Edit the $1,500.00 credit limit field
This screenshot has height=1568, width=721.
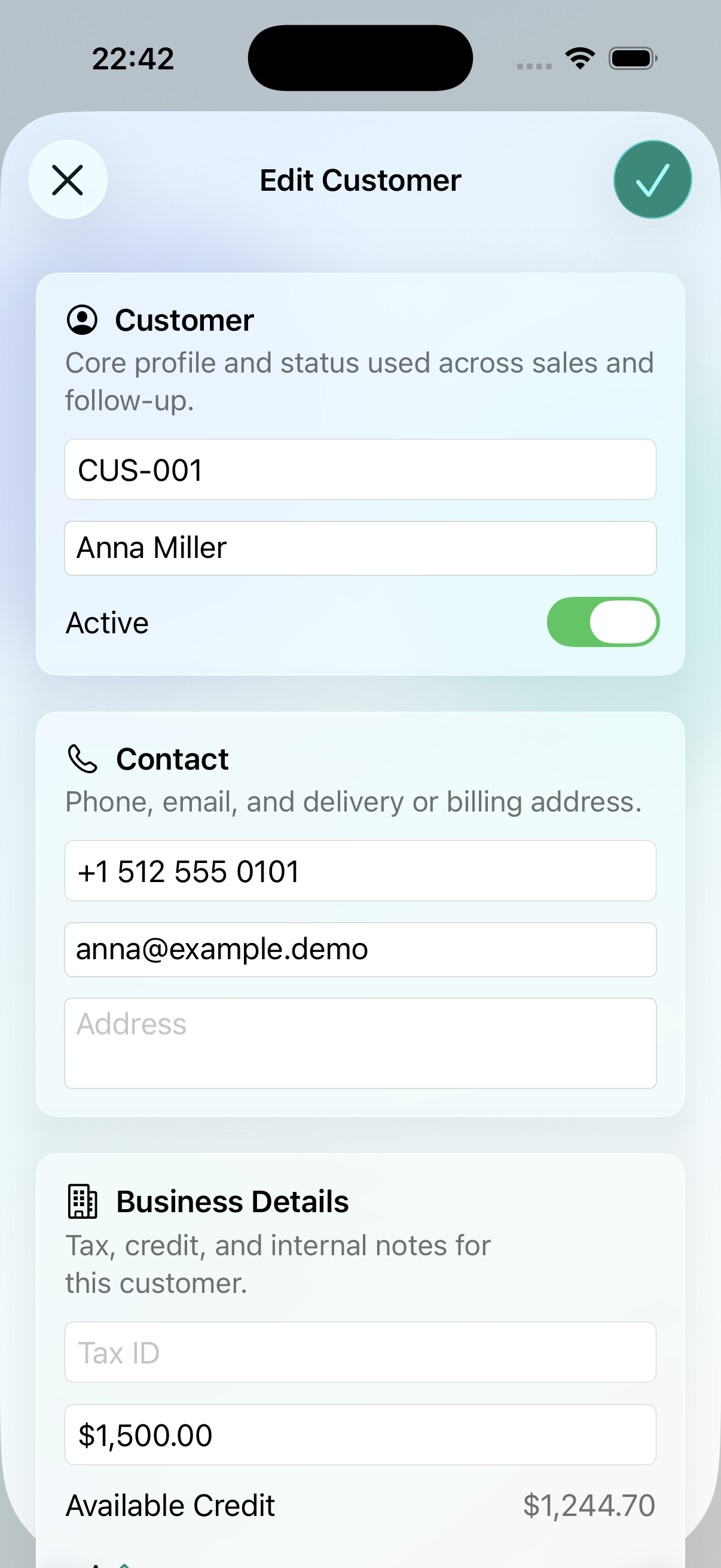click(x=360, y=1434)
